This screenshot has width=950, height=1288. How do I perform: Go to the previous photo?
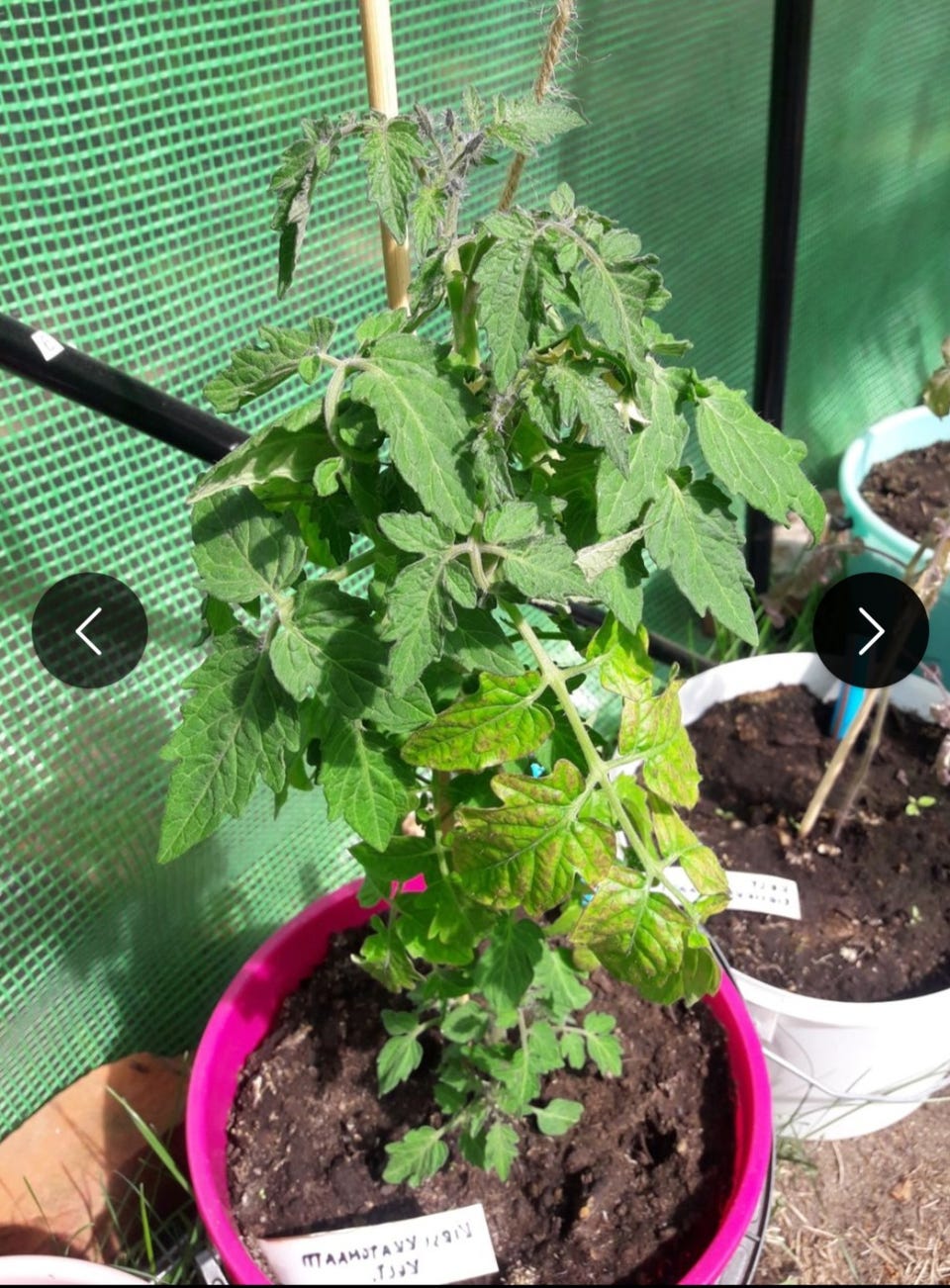click(89, 630)
